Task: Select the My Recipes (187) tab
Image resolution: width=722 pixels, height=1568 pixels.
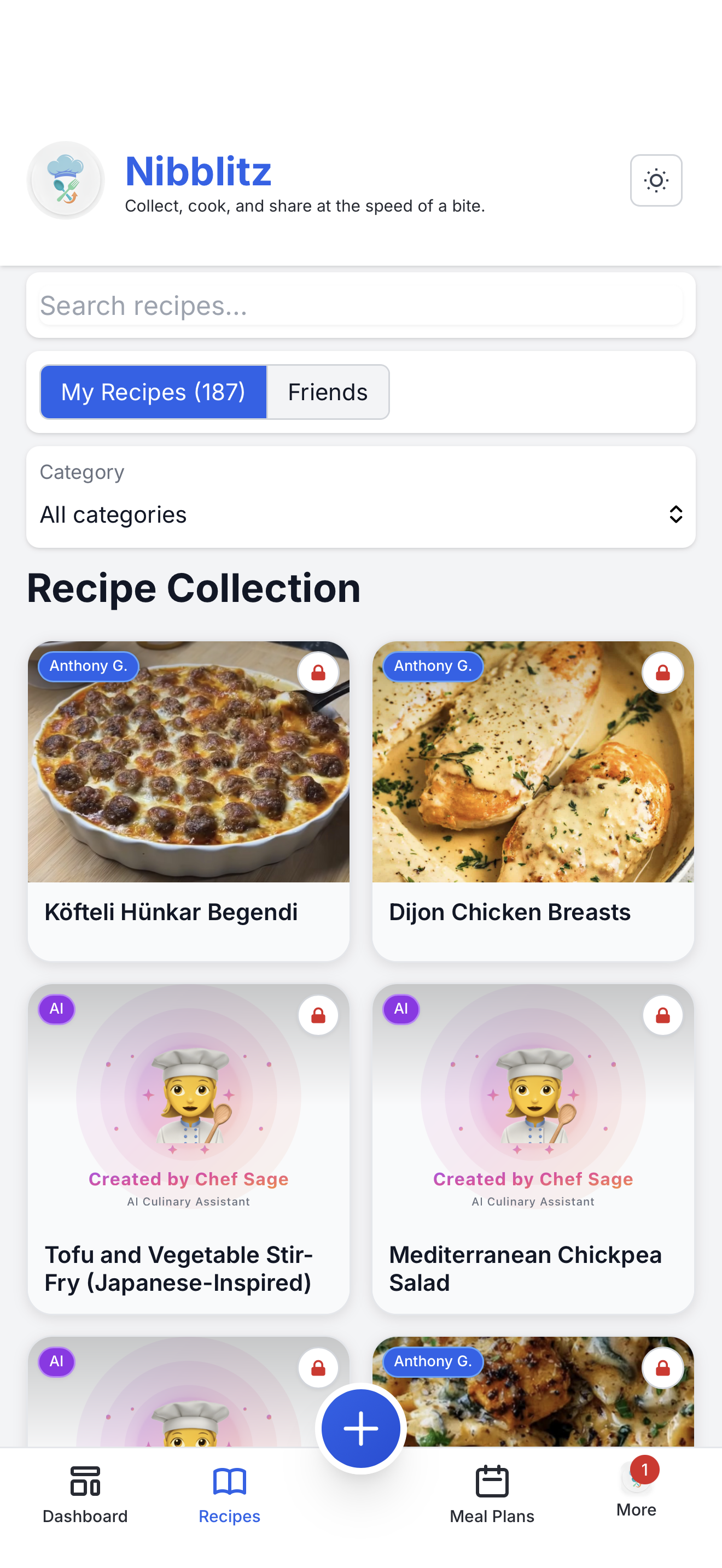Action: click(x=153, y=391)
